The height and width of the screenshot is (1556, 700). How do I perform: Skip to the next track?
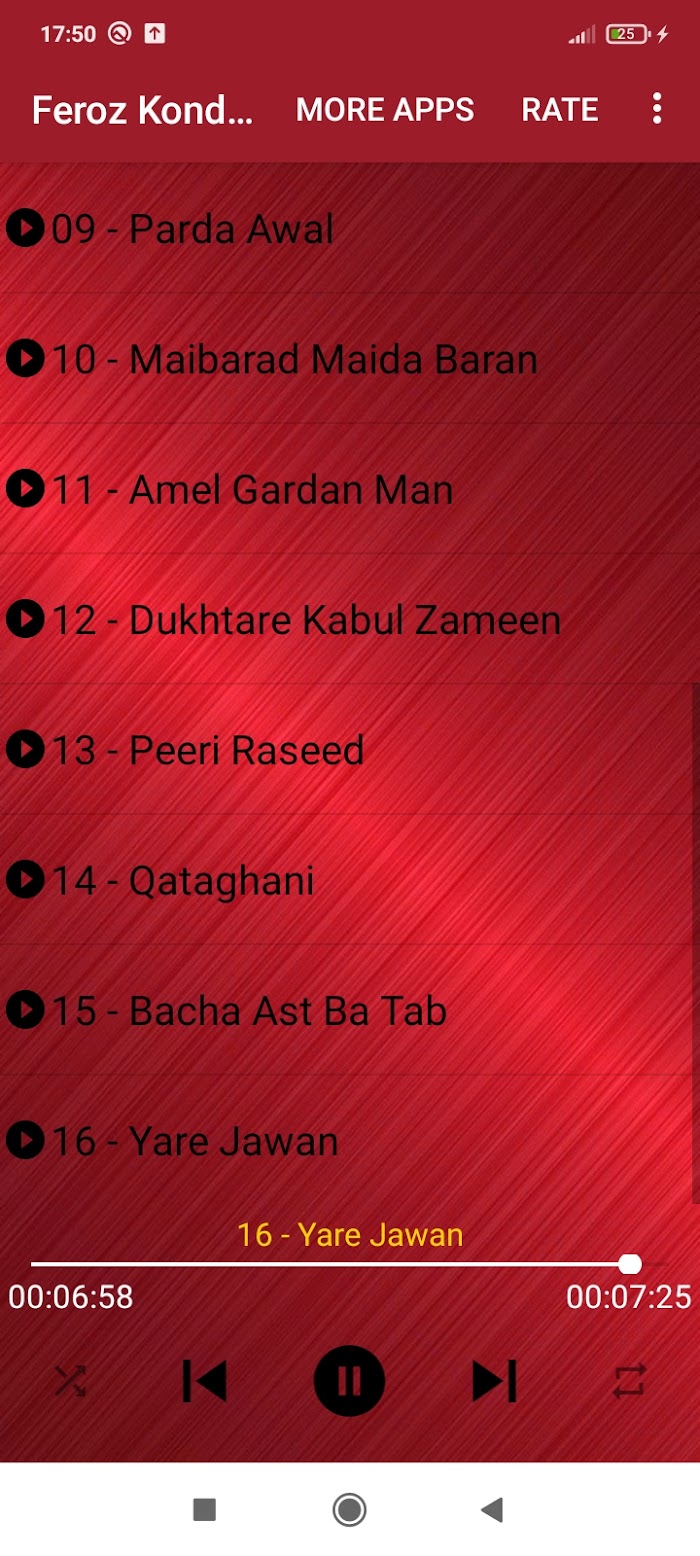[494, 1381]
